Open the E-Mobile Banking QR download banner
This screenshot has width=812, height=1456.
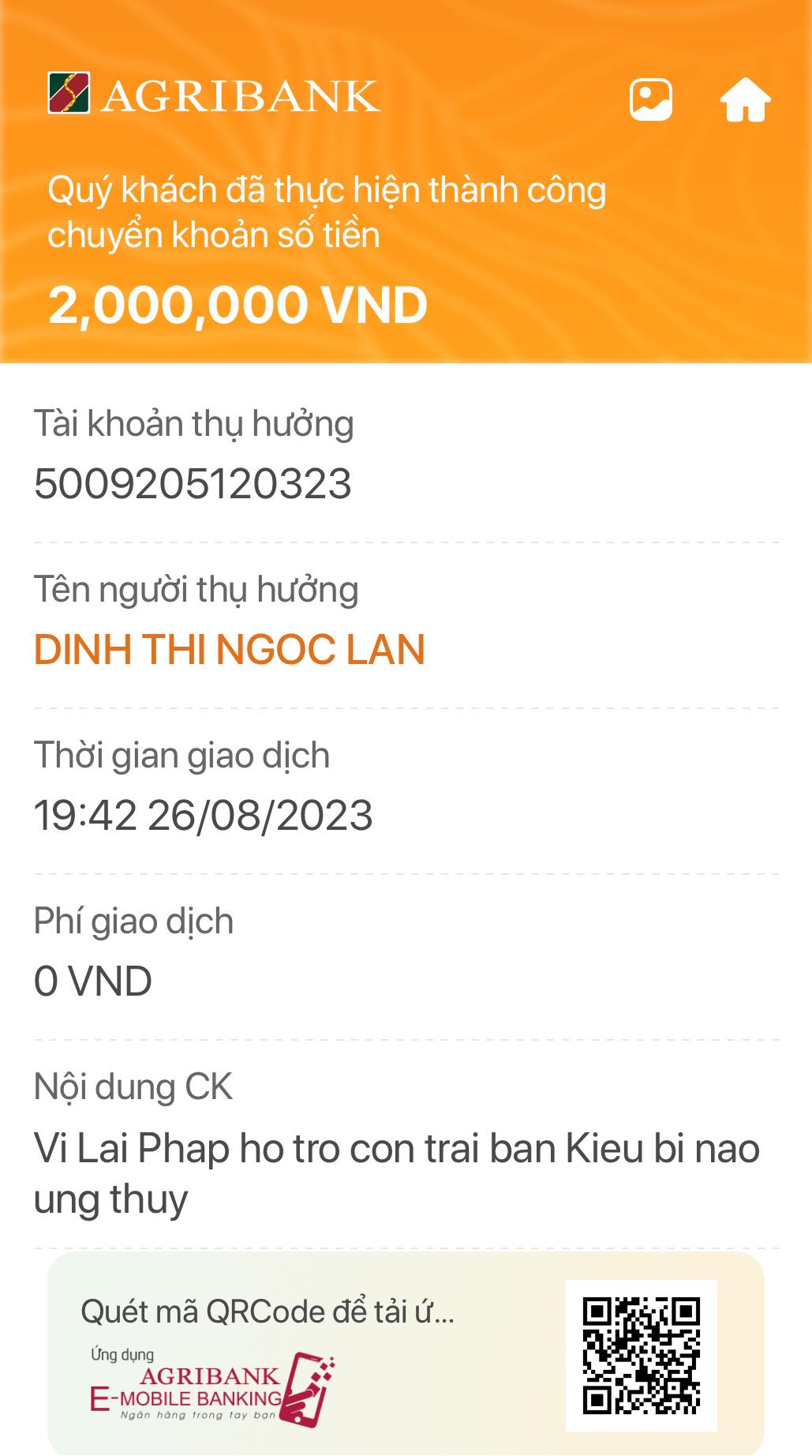tap(406, 1352)
